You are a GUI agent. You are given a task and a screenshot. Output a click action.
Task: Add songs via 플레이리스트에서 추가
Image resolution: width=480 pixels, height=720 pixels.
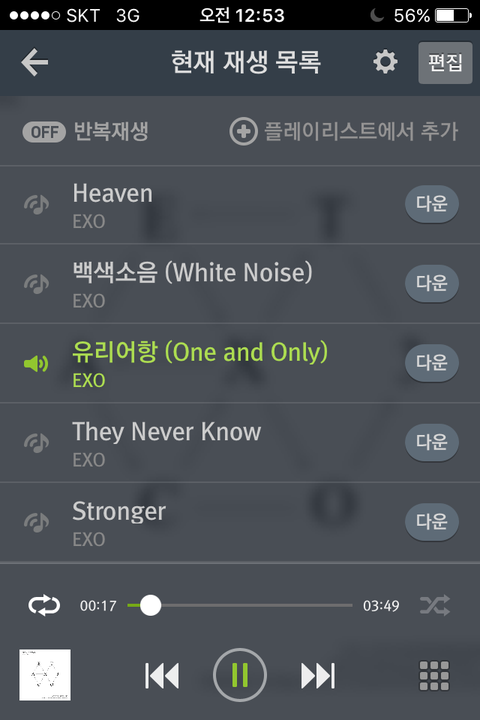(344, 131)
